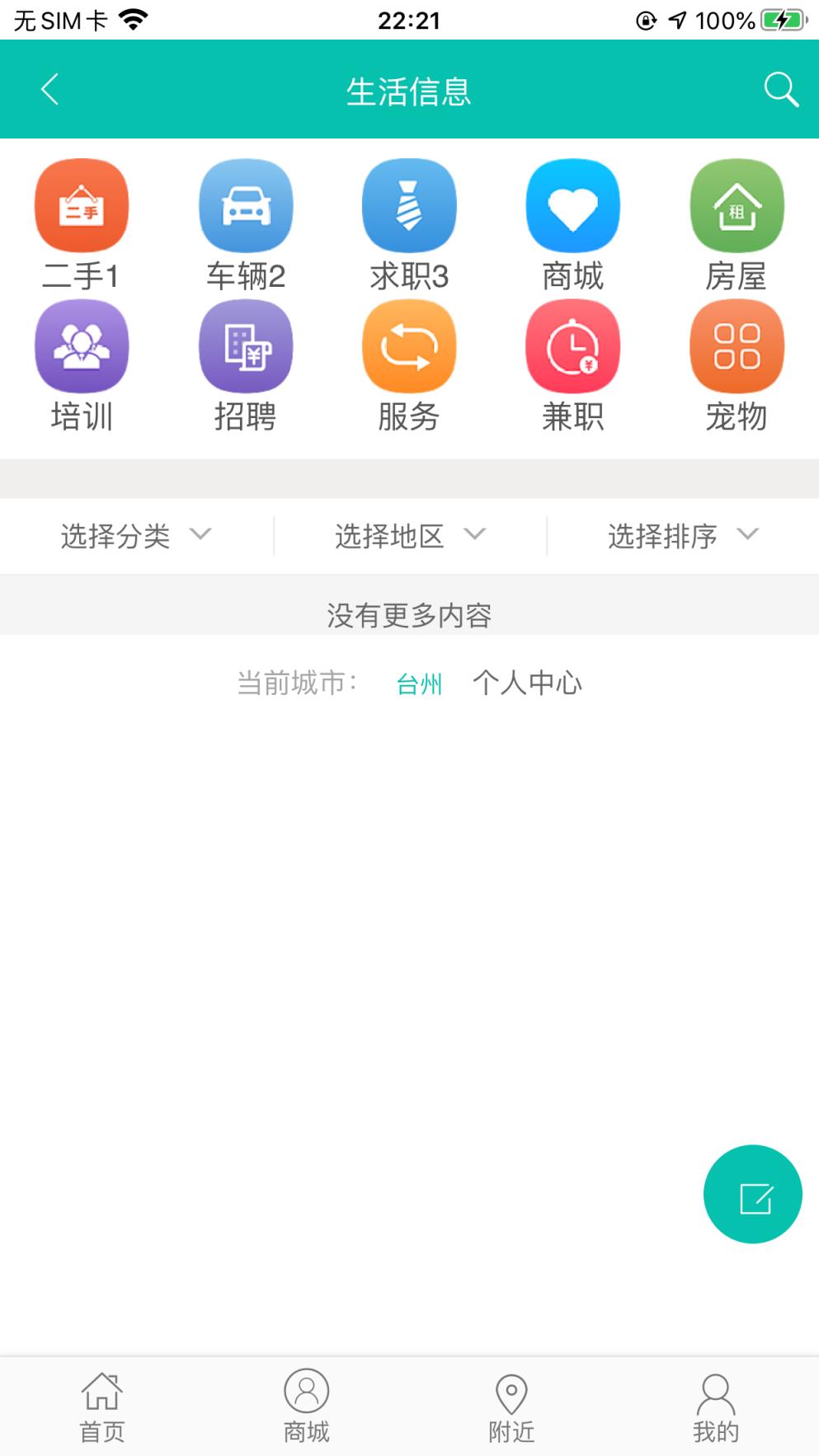819x1456 pixels.
Task: Open the 商城 mall heart icon
Action: (572, 206)
